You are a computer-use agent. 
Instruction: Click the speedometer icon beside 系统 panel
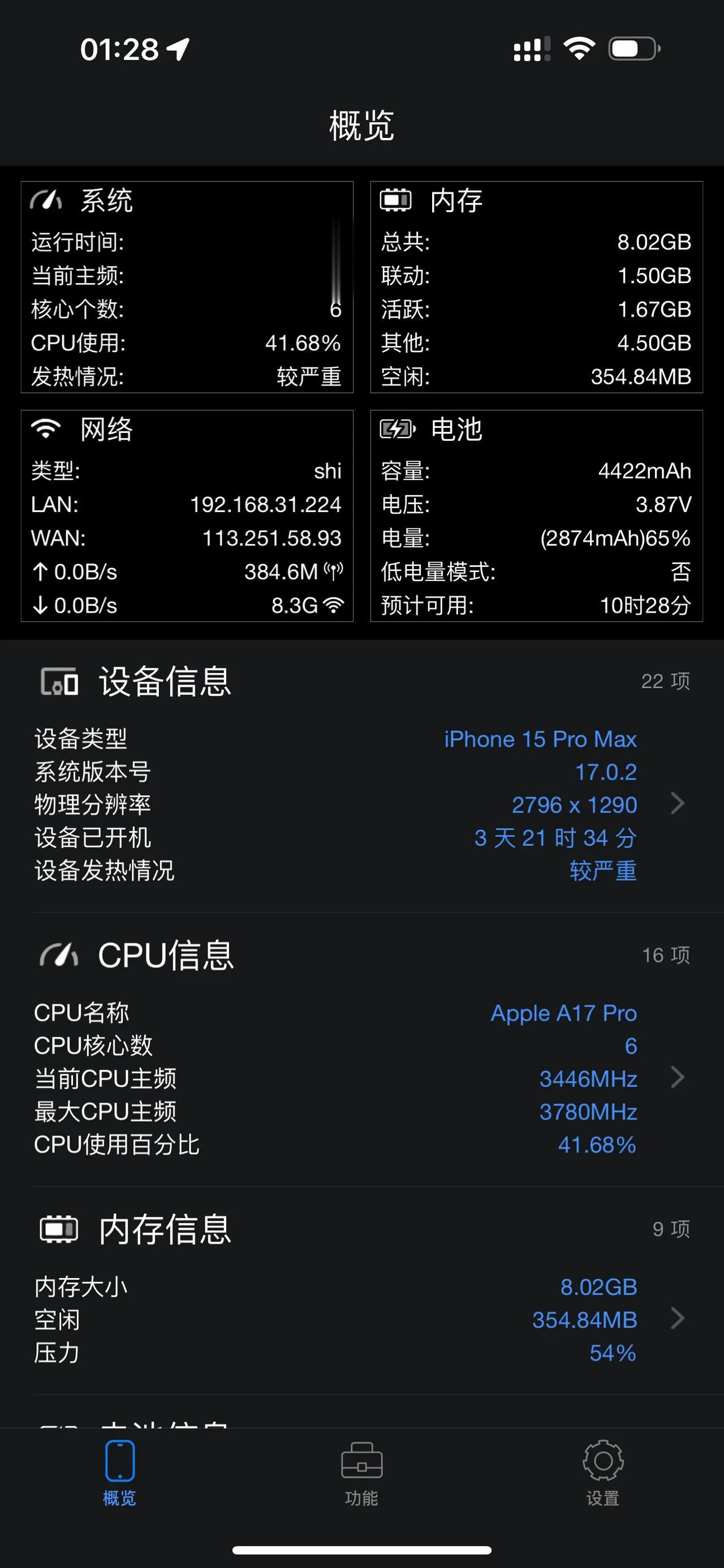[46, 200]
